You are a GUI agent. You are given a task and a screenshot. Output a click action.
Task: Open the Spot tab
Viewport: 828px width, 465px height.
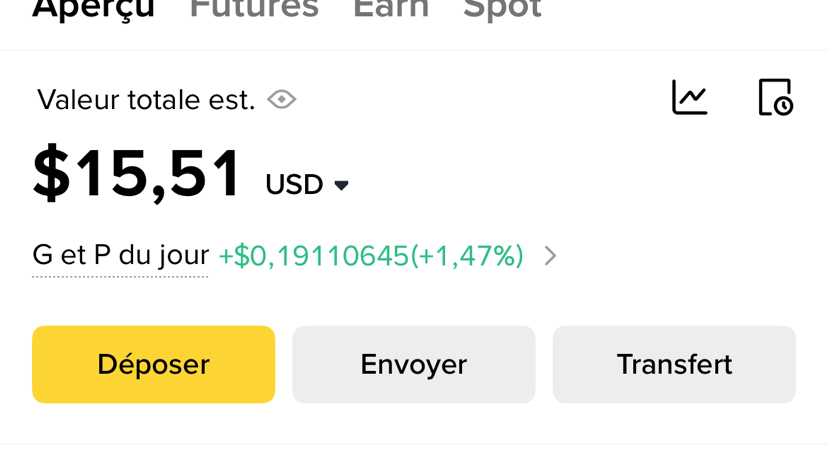pos(502,10)
